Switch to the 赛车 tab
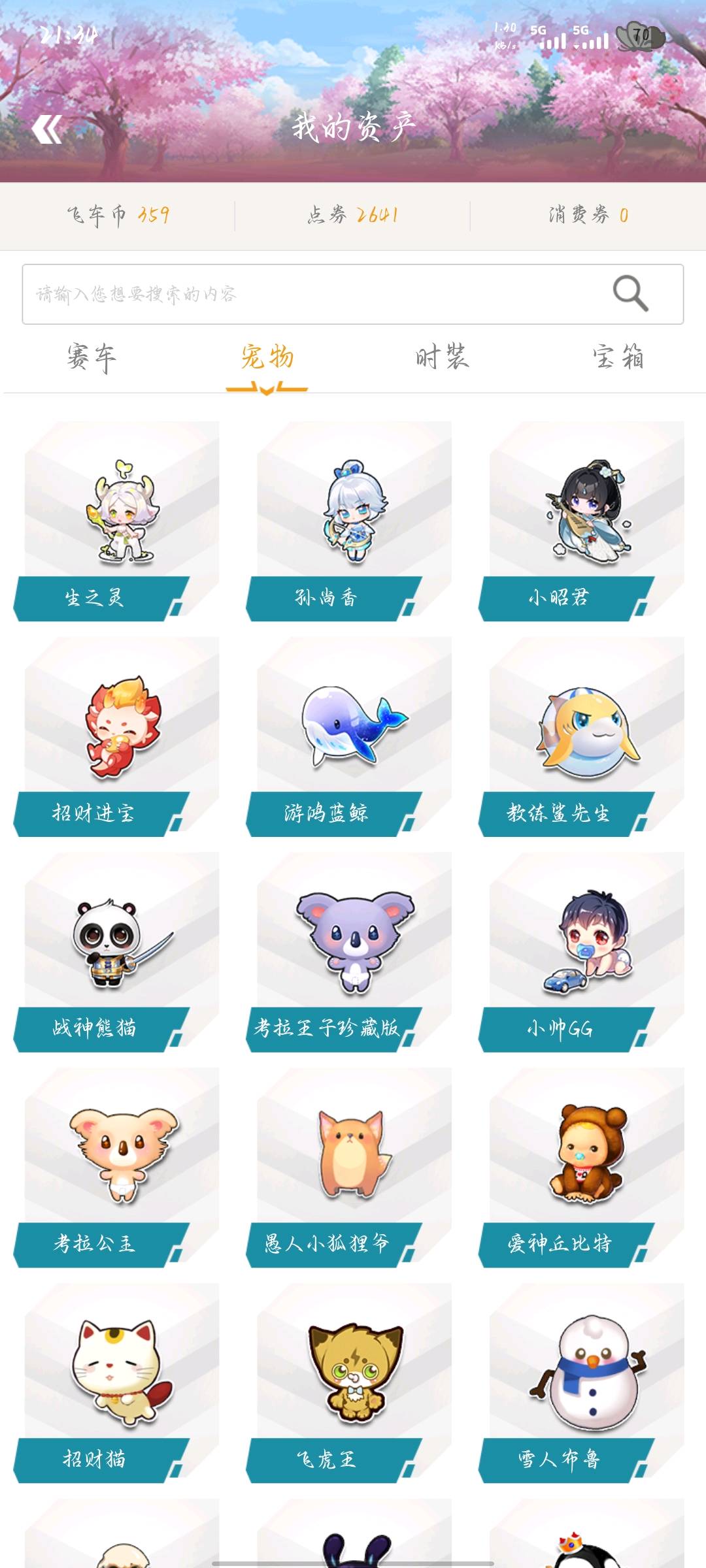706x1568 pixels. tap(92, 357)
